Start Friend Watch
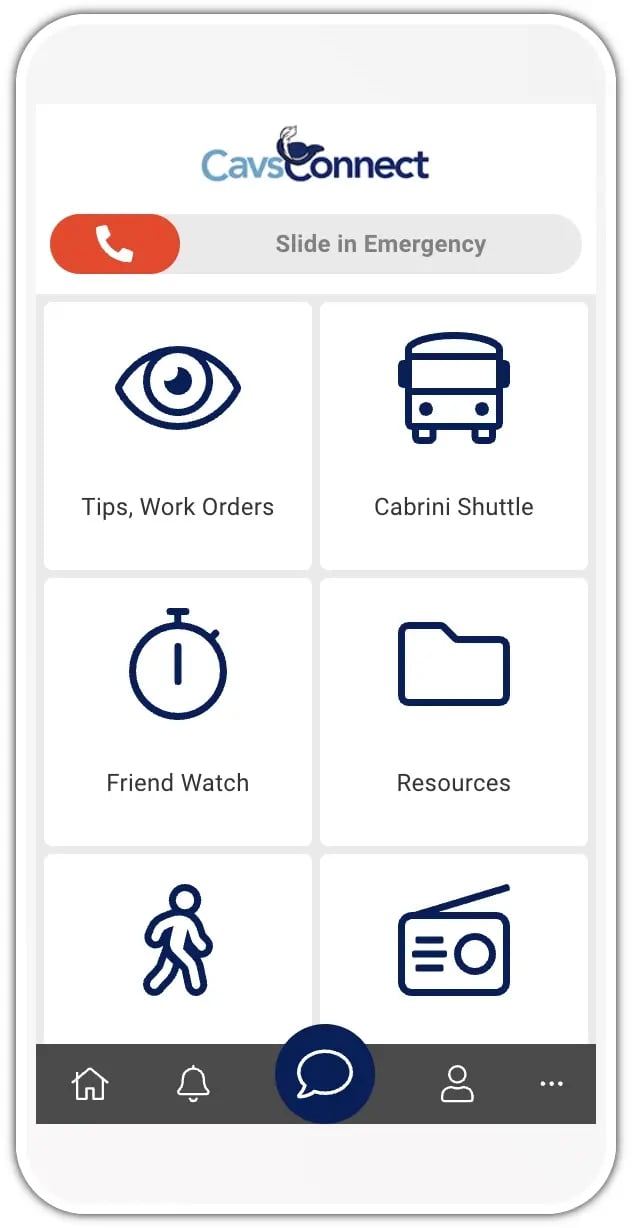The height and width of the screenshot is (1228, 632). (178, 710)
